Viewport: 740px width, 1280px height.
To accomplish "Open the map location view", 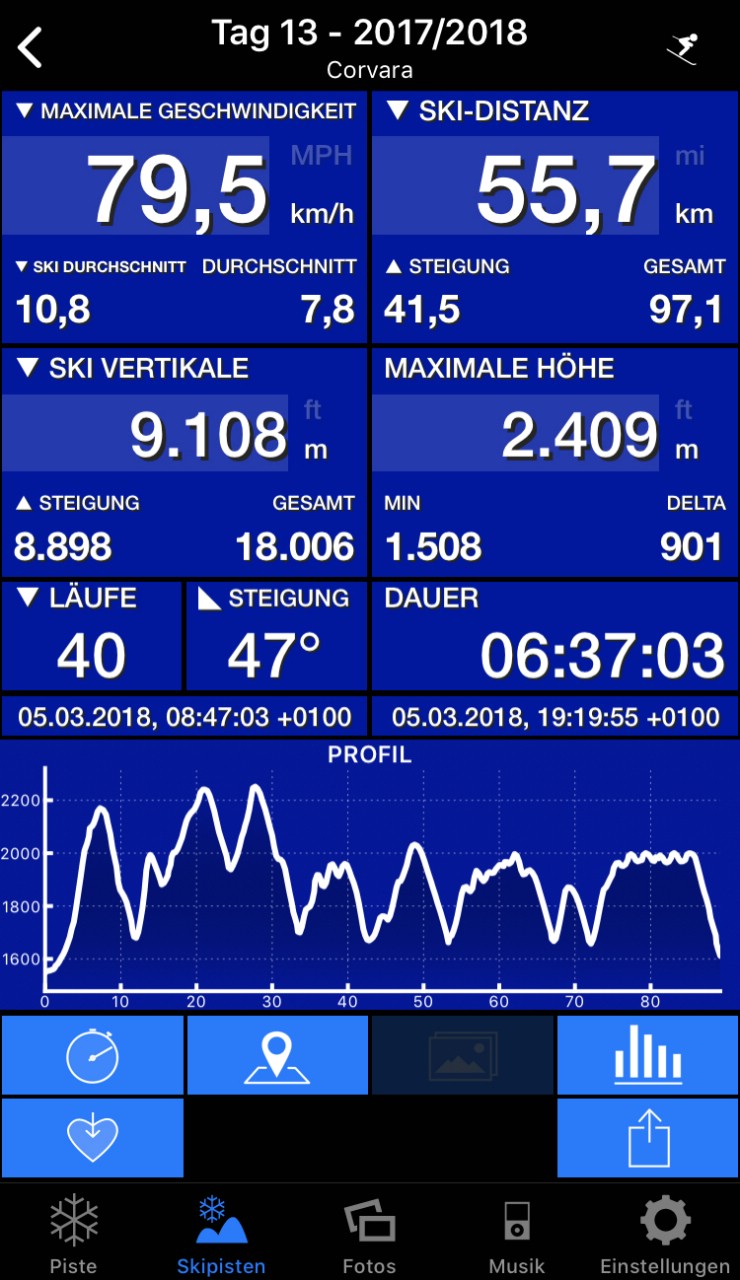I will click(277, 1055).
